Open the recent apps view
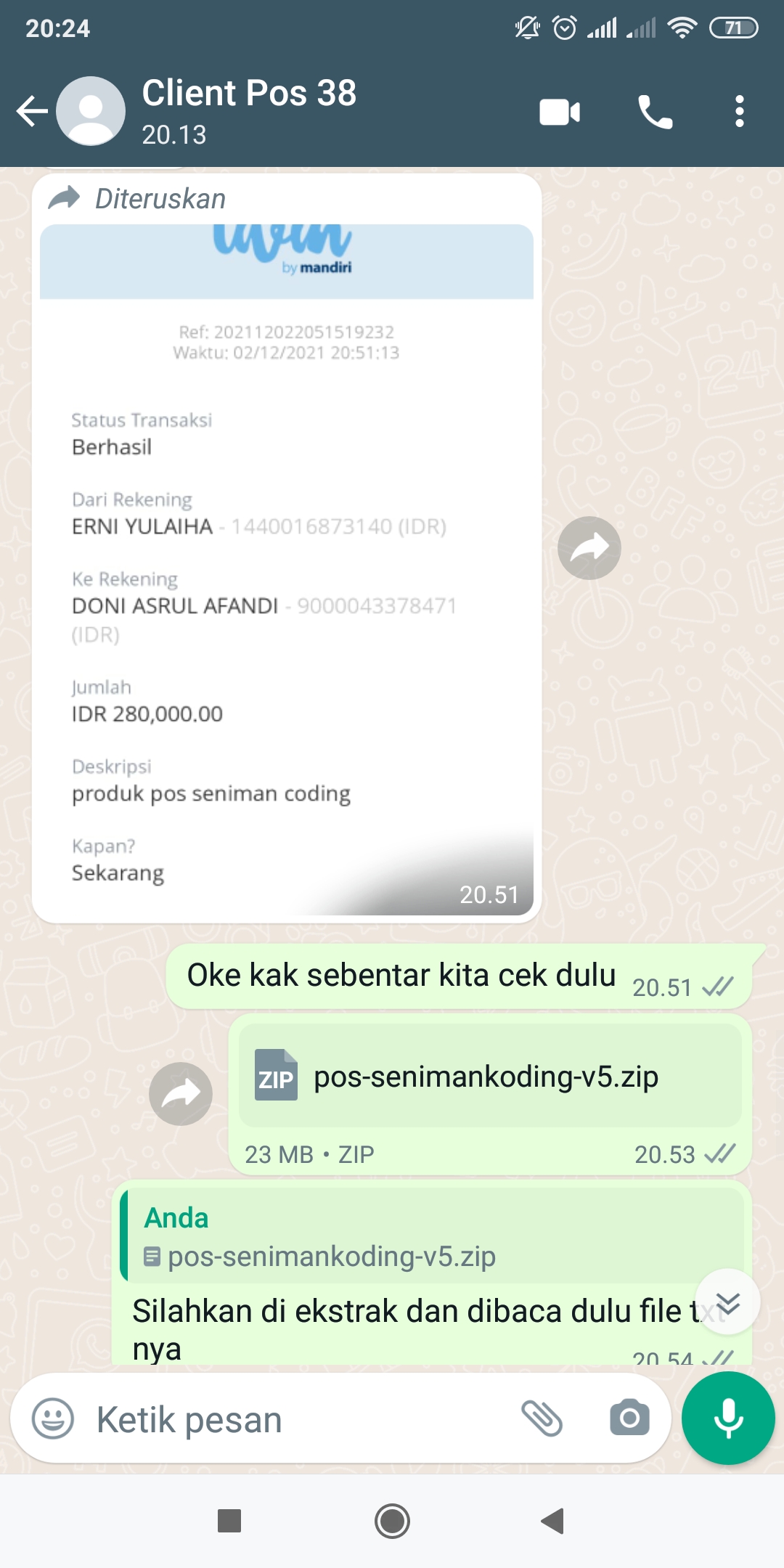The image size is (784, 1568). click(229, 1520)
